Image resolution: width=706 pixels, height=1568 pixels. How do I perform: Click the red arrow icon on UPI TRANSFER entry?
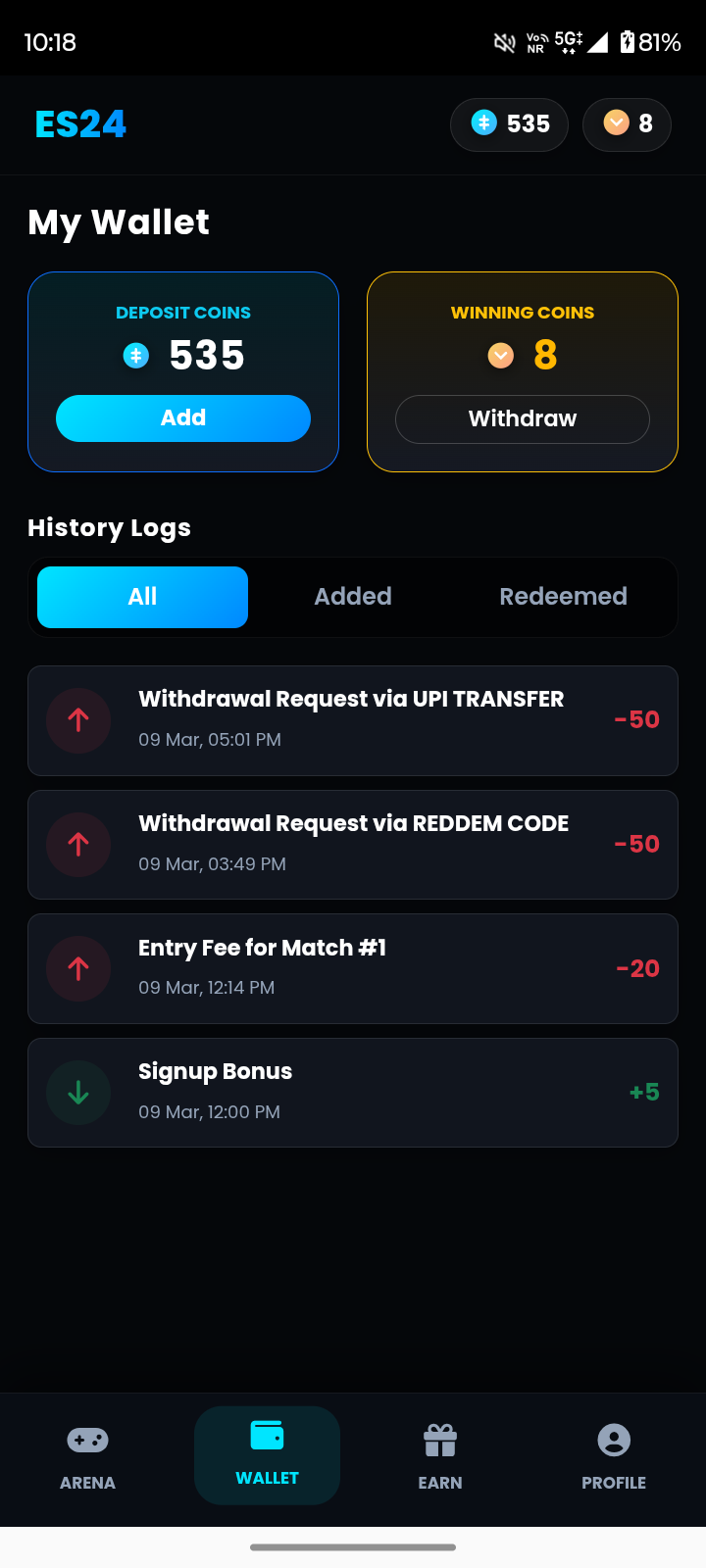(78, 720)
